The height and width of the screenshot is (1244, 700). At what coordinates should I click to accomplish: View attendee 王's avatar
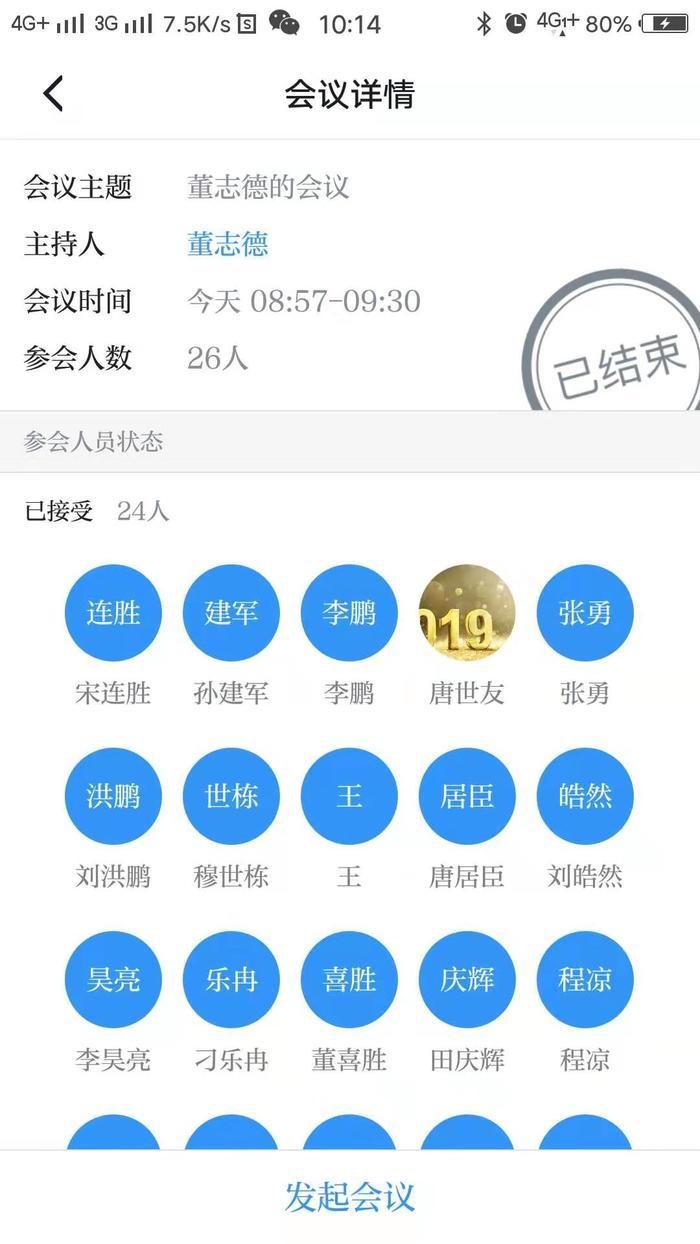(349, 797)
